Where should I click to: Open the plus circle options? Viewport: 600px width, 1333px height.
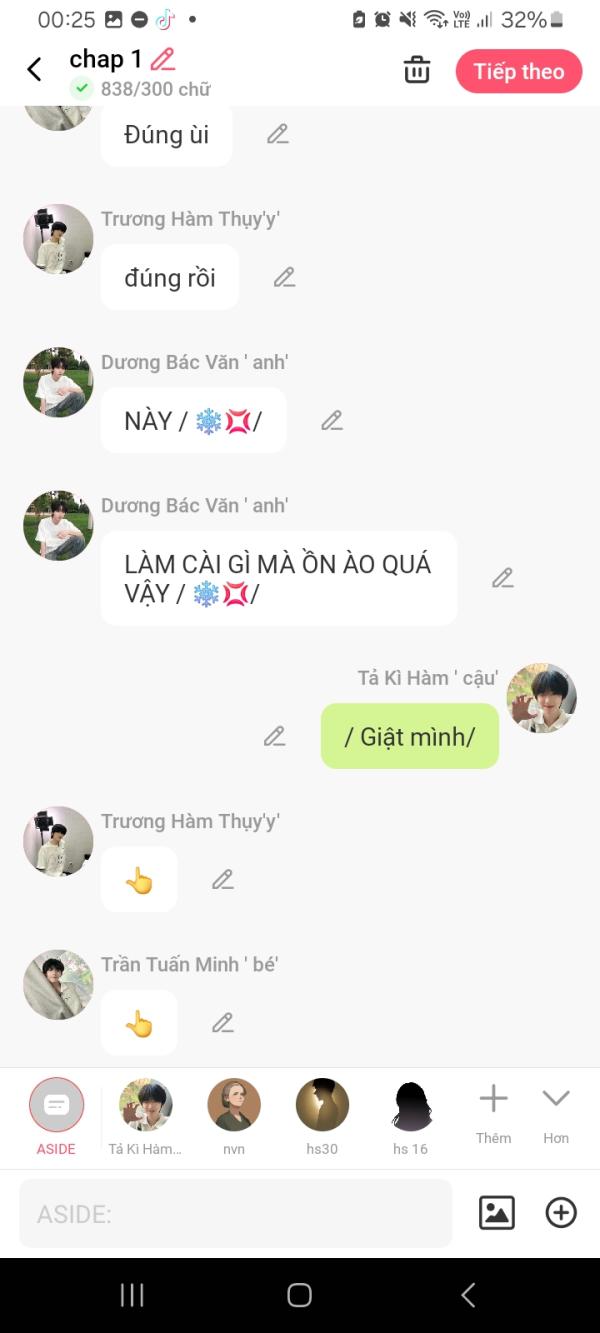(561, 1213)
